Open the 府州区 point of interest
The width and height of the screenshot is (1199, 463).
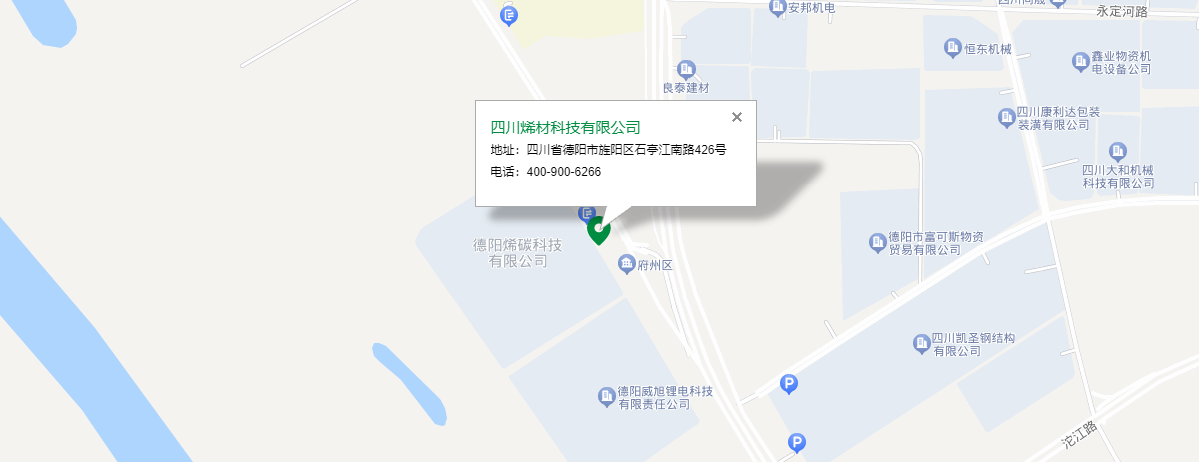coord(627,265)
